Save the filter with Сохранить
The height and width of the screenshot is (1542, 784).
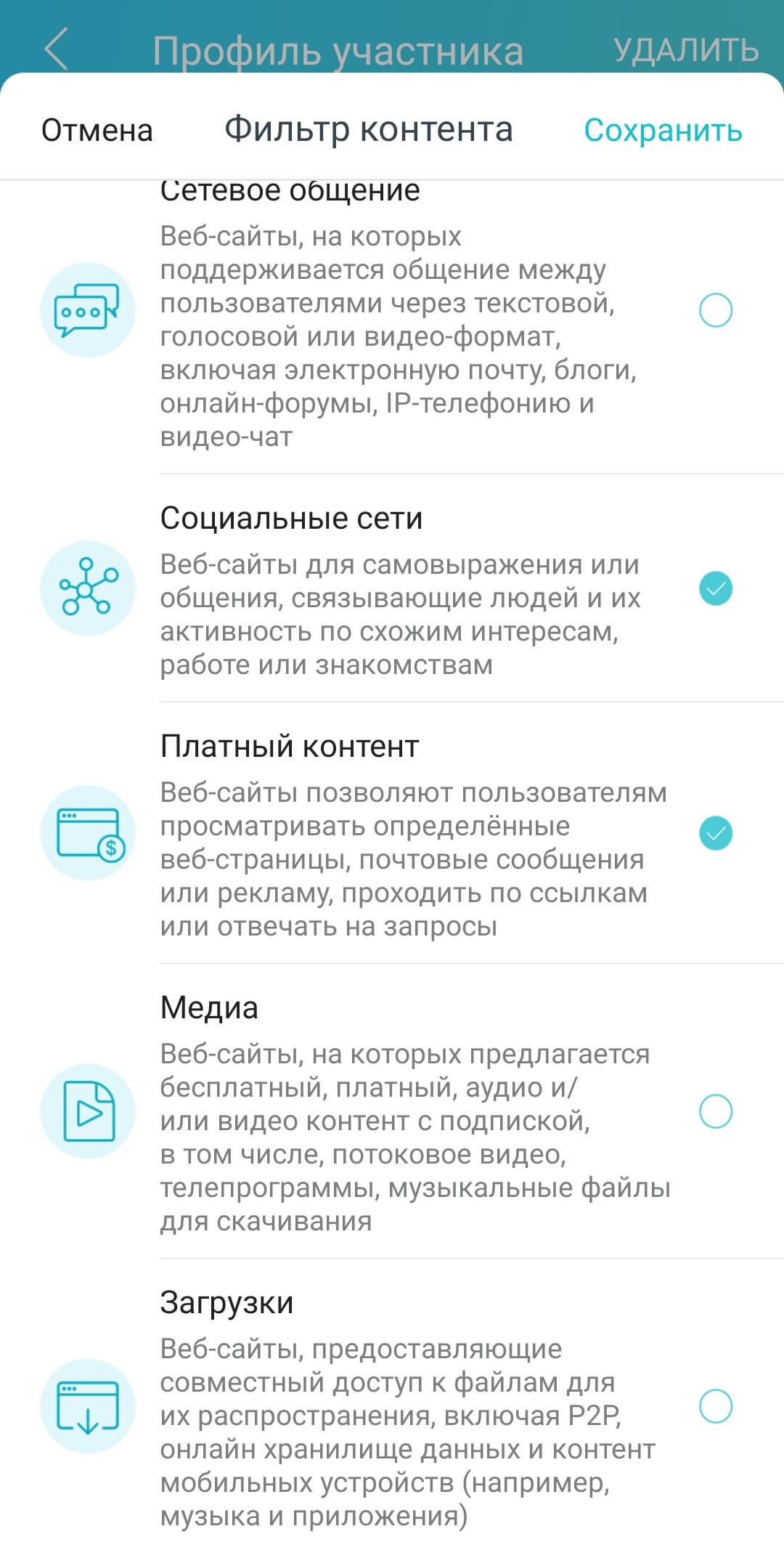(663, 131)
